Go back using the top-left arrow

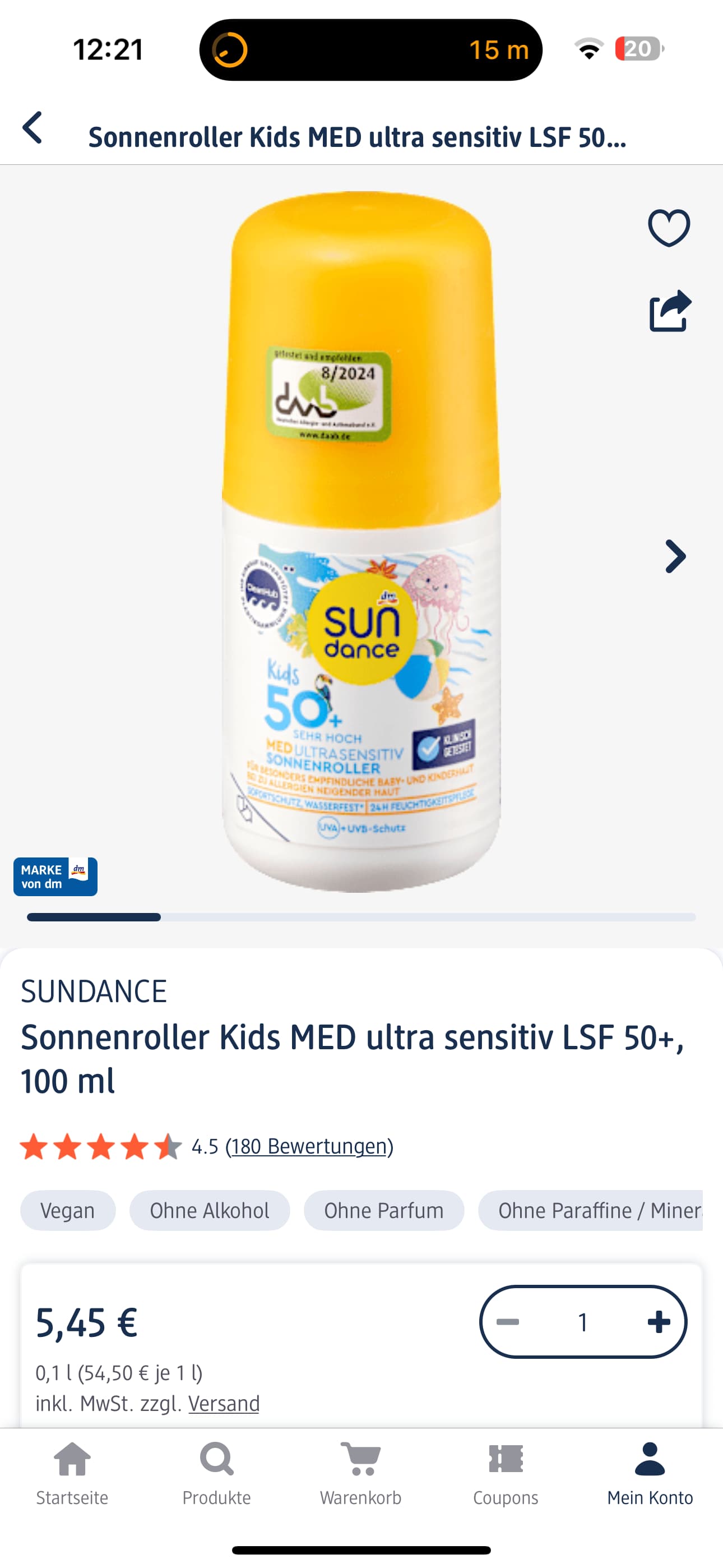[x=33, y=128]
